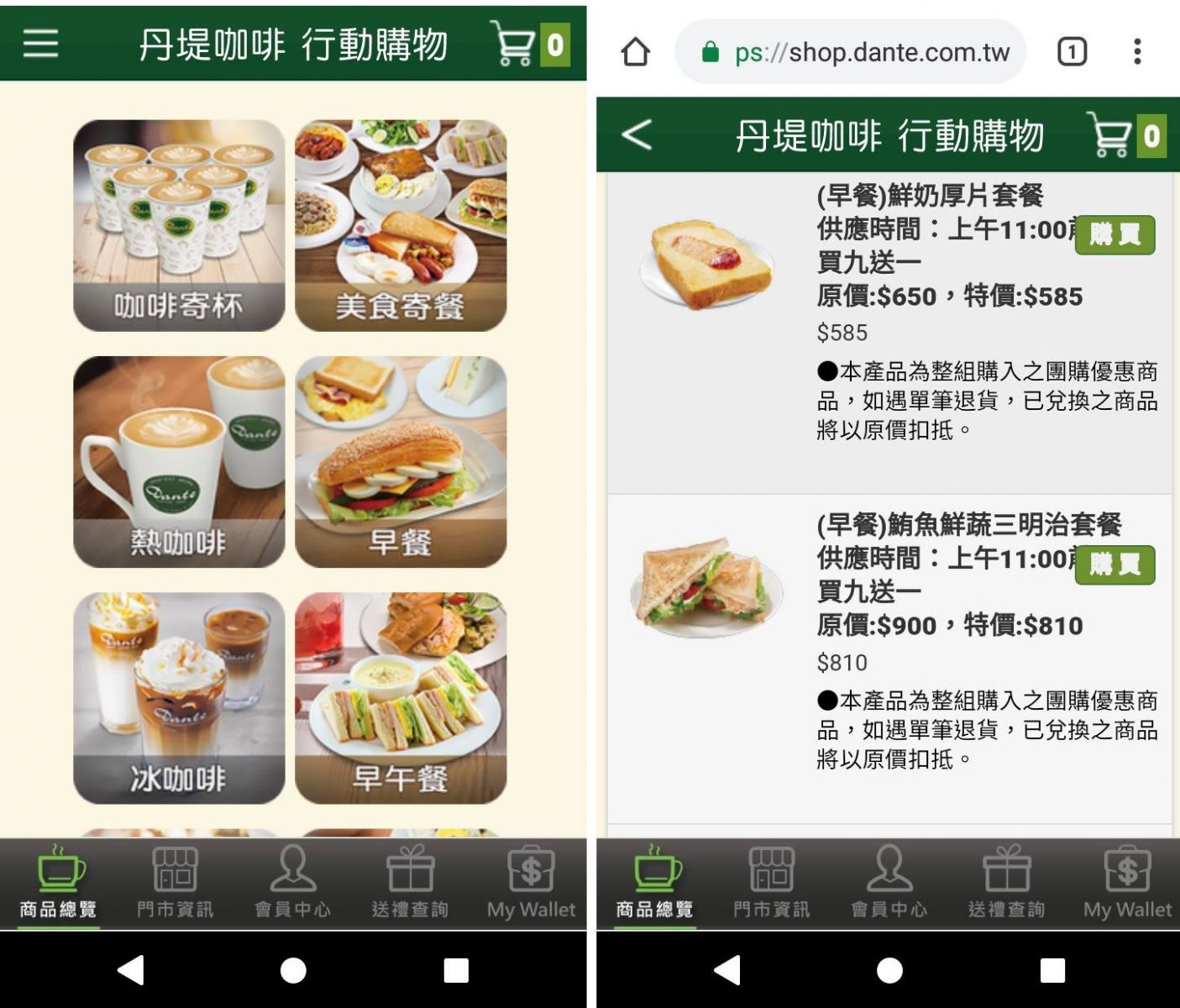Select the 熱咖啡 category
Viewport: 1180px width, 1008px height.
coord(179,462)
